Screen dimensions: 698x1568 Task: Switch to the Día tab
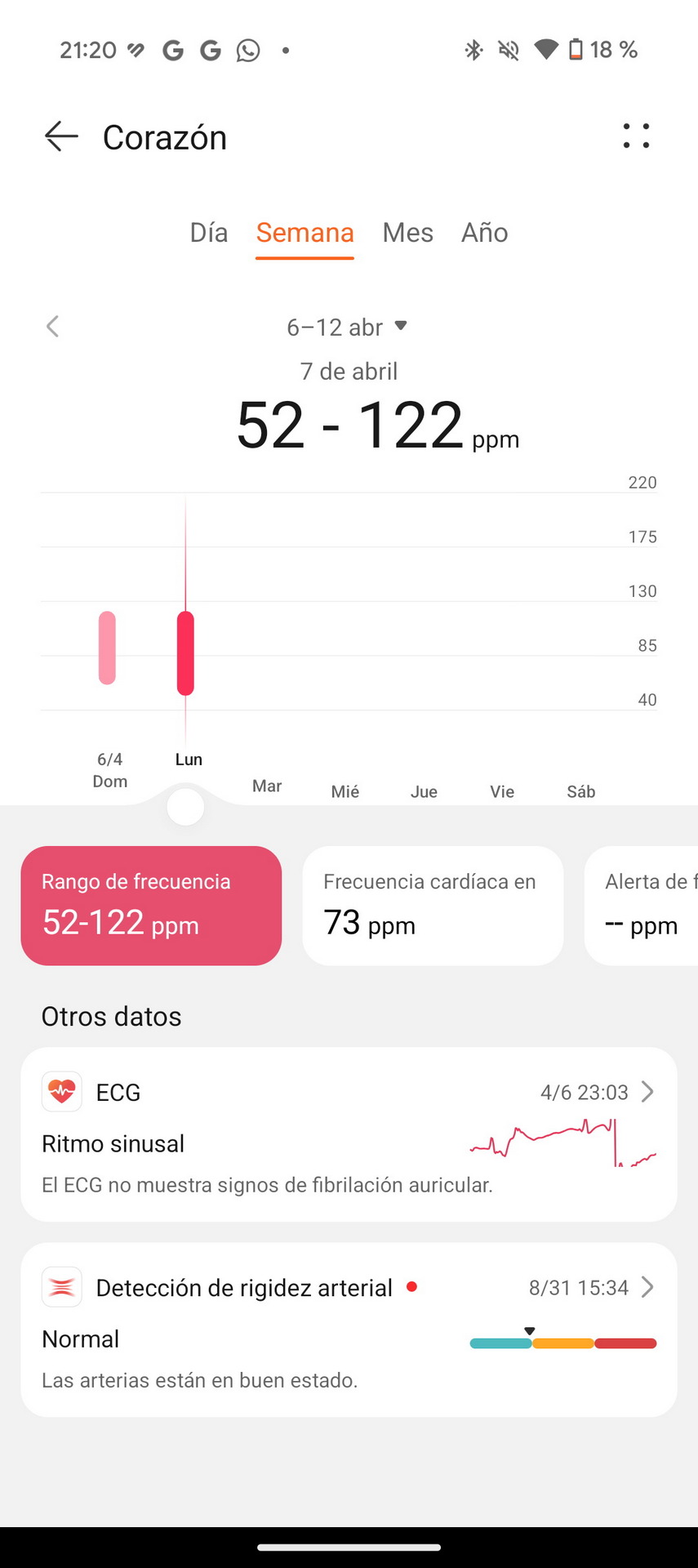pos(209,233)
